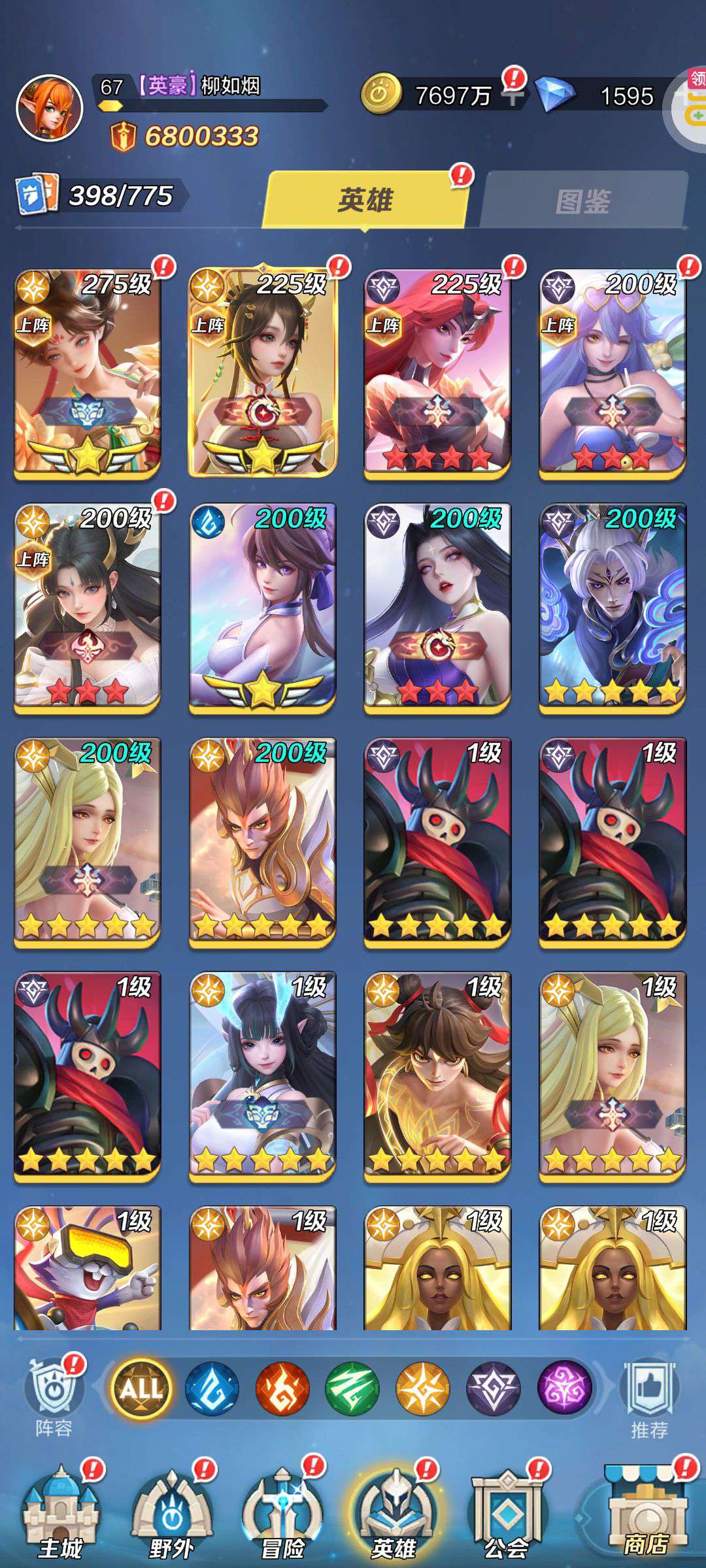The width and height of the screenshot is (706, 1568).
Task: Switch to the 图鉴 tab
Action: click(583, 201)
